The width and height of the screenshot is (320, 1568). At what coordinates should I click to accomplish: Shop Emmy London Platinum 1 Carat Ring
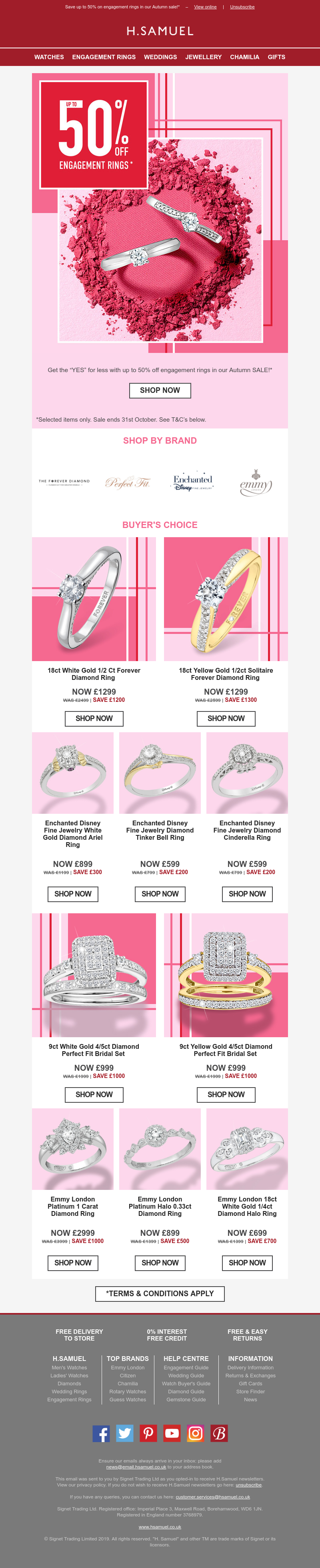[x=72, y=1263]
